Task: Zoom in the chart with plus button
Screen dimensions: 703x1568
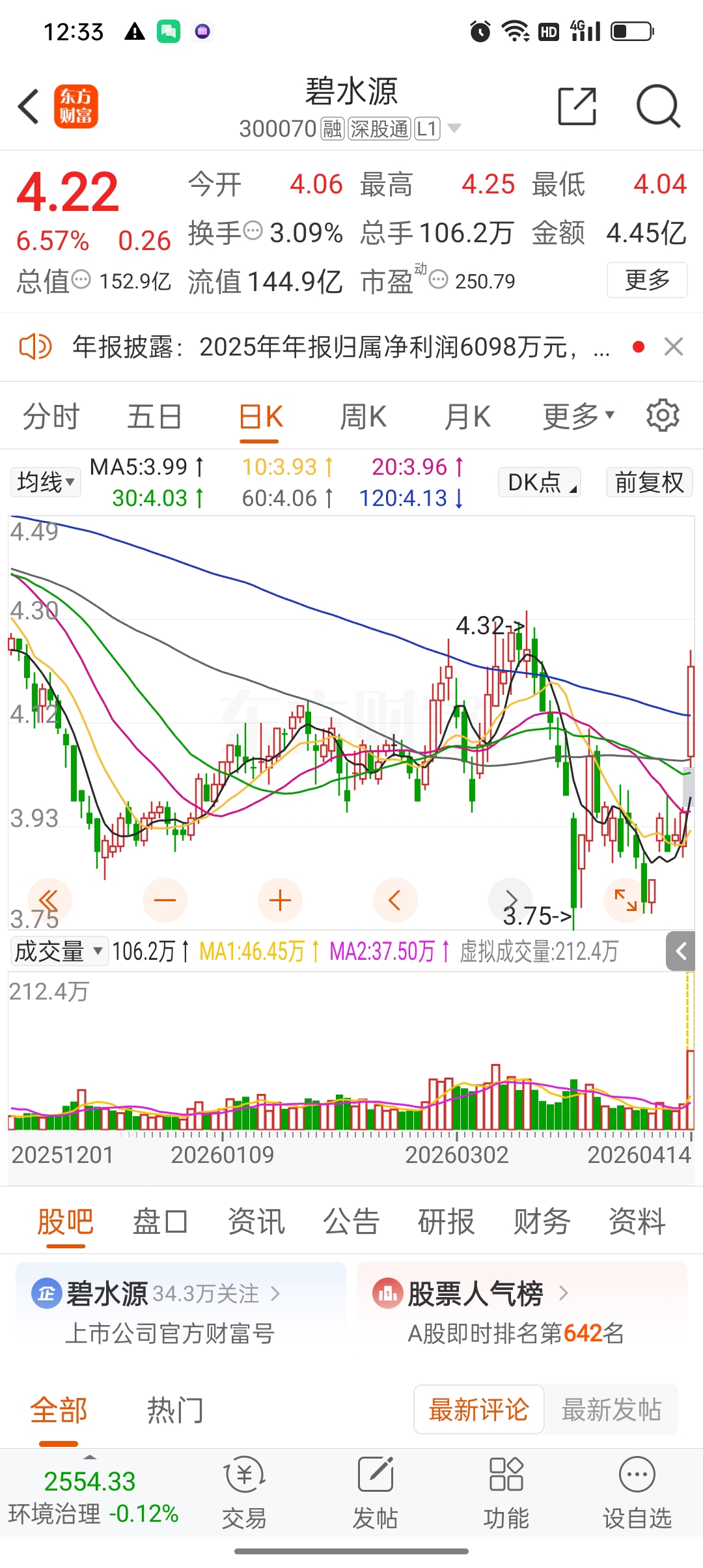Action: (x=280, y=900)
